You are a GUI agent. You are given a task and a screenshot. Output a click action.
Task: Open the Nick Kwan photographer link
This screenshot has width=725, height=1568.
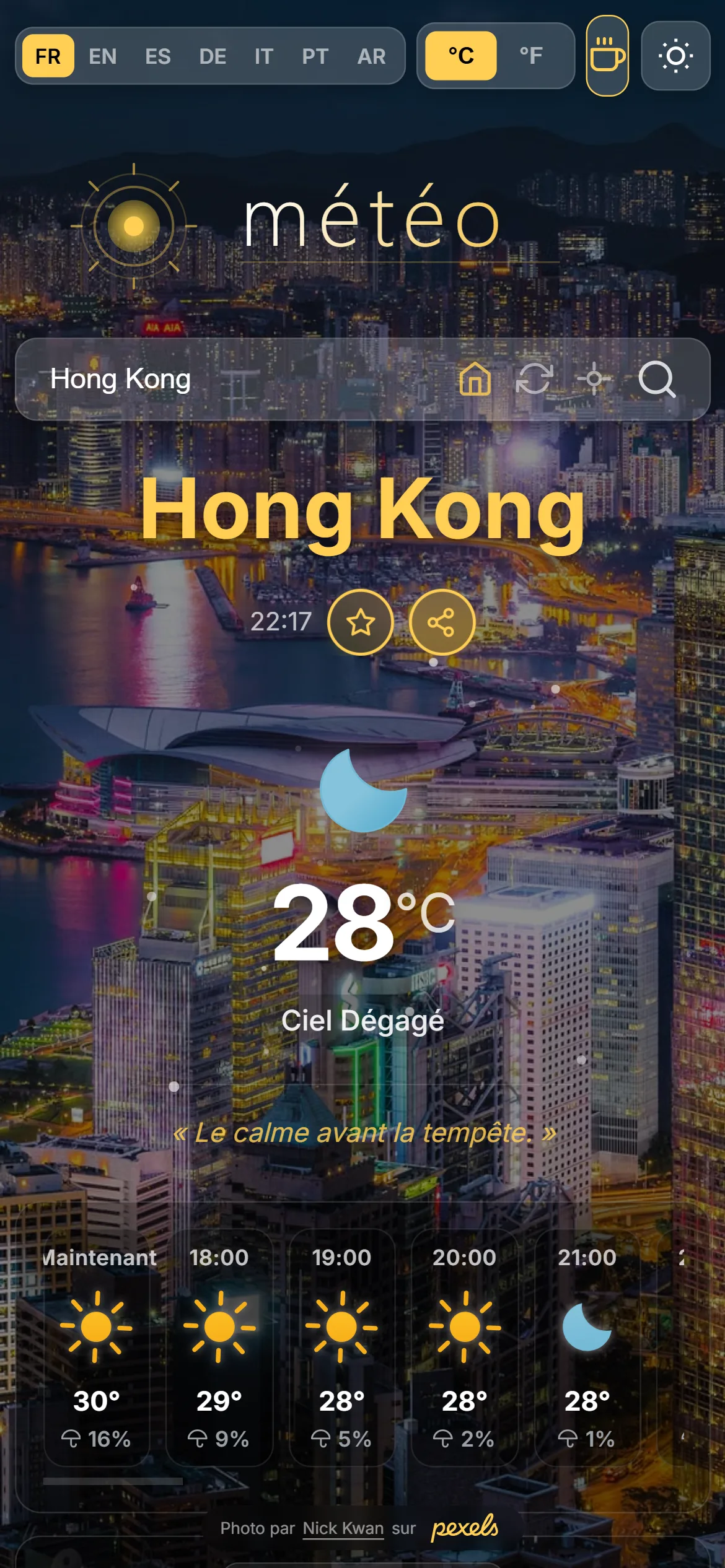click(343, 1528)
